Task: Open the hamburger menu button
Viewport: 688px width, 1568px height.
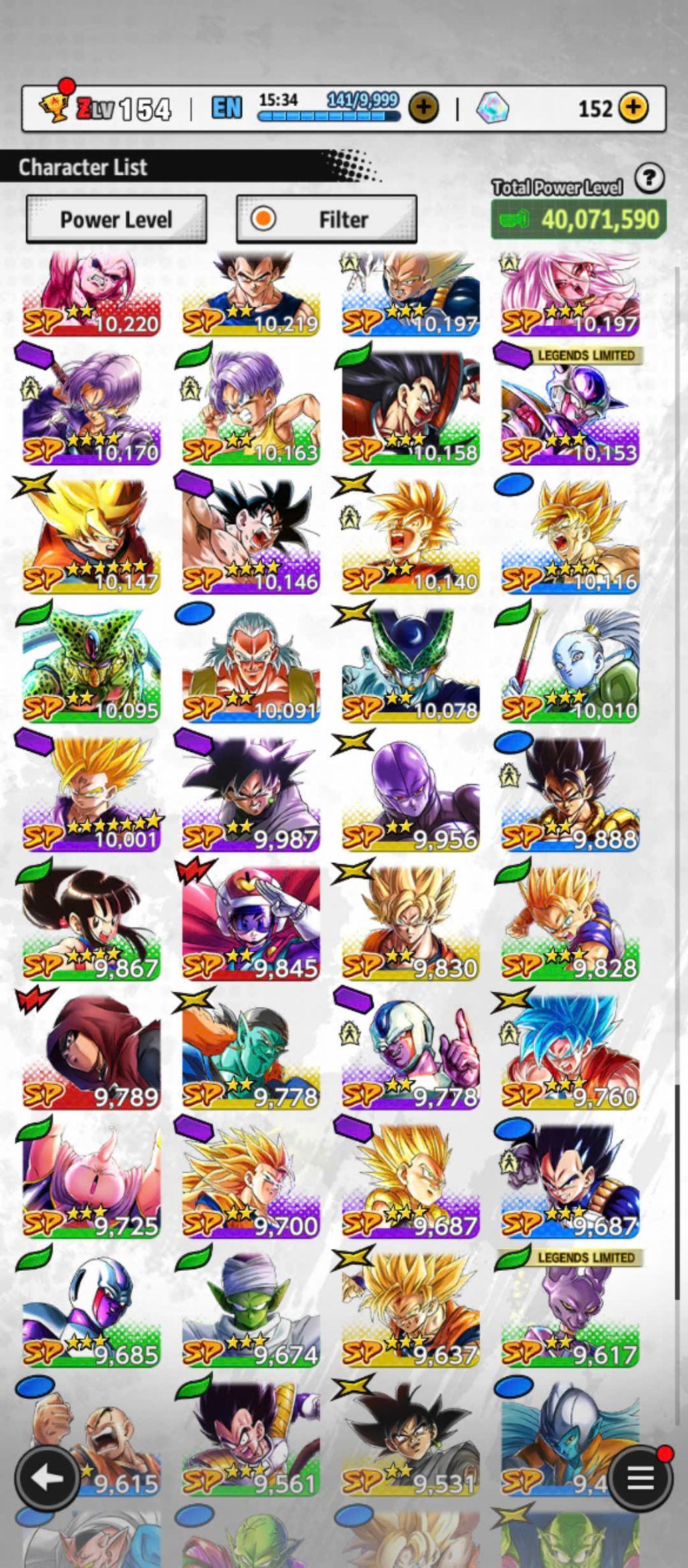Action: click(640, 1478)
